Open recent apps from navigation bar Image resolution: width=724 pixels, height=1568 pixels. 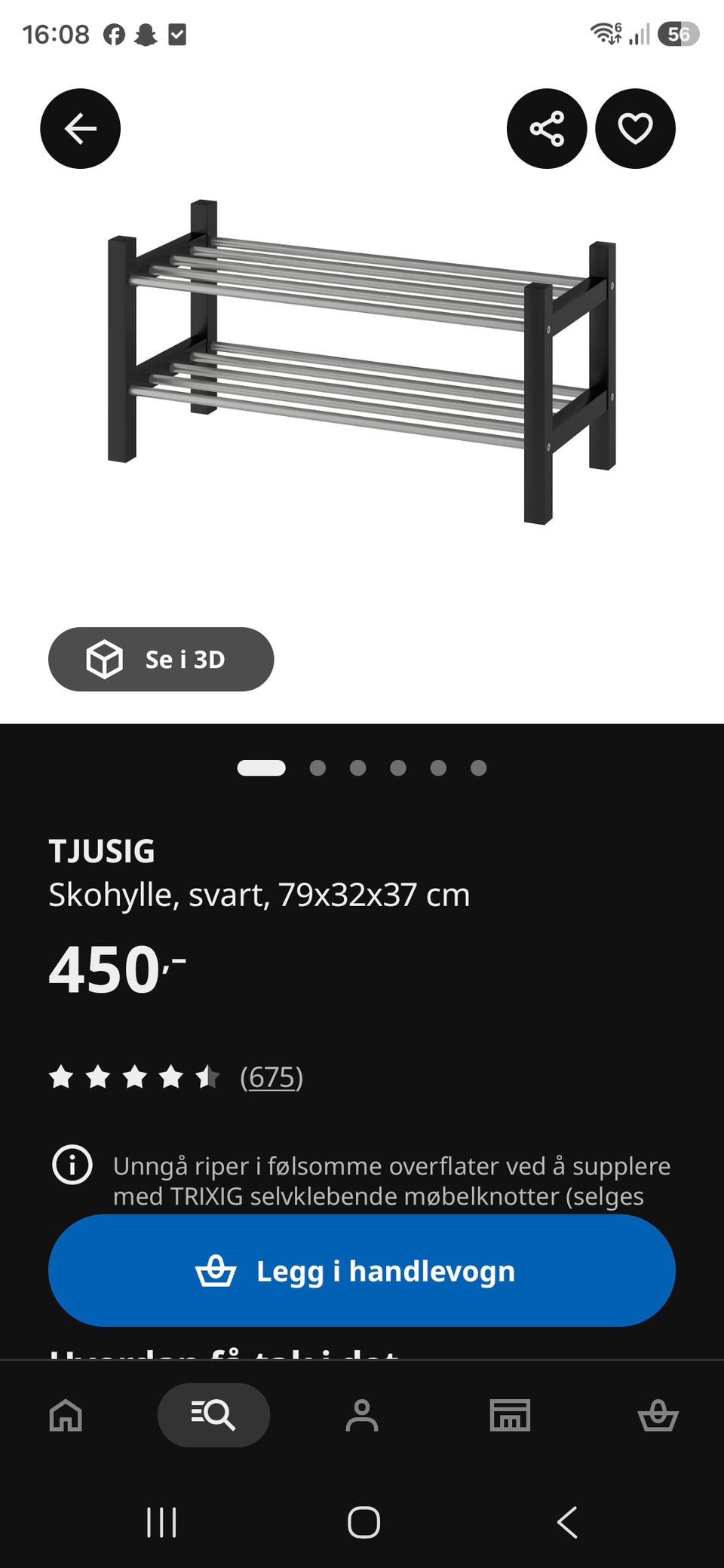pos(161,1522)
